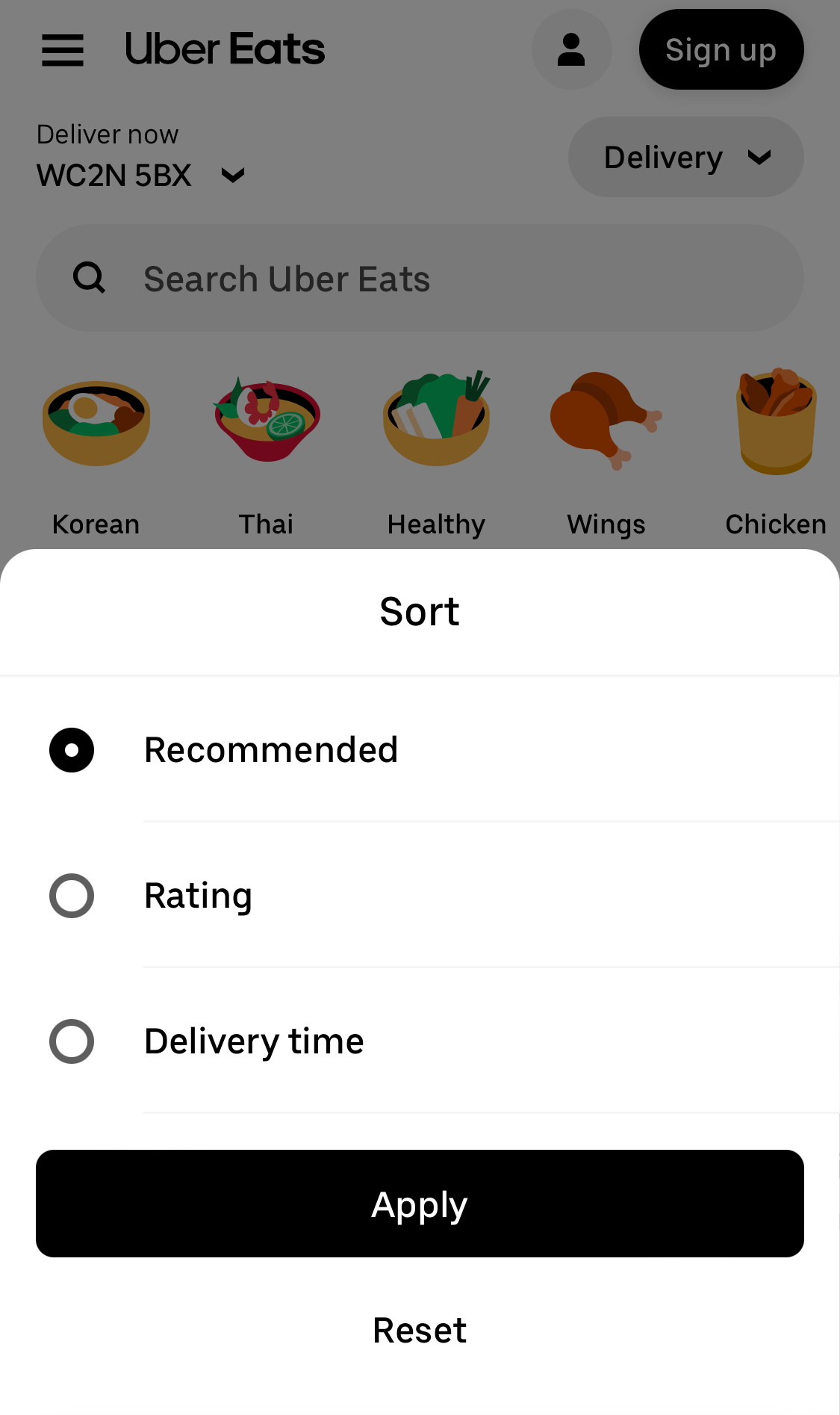
Task: Select the Wings food category icon
Action: tap(606, 422)
